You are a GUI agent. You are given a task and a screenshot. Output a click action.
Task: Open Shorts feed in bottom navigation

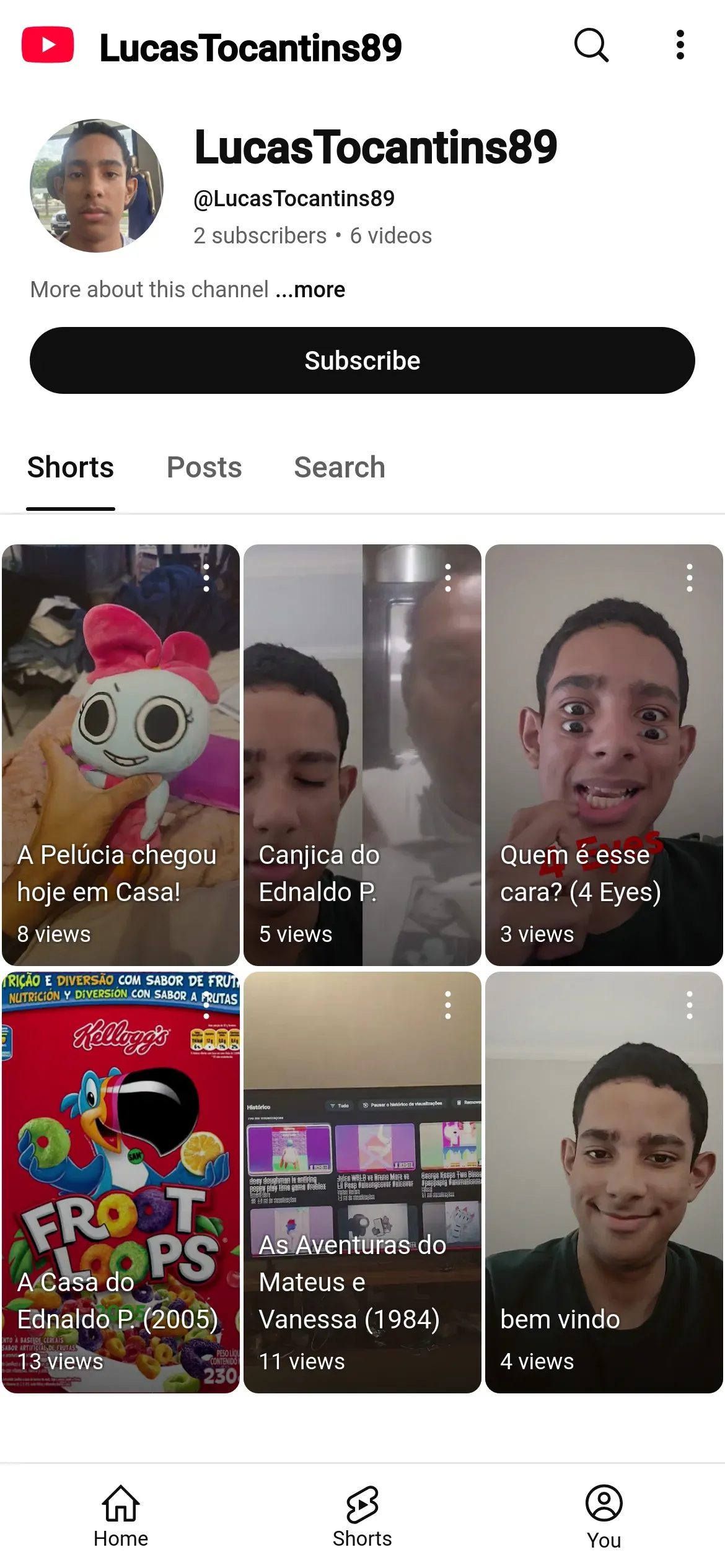coord(362,1516)
